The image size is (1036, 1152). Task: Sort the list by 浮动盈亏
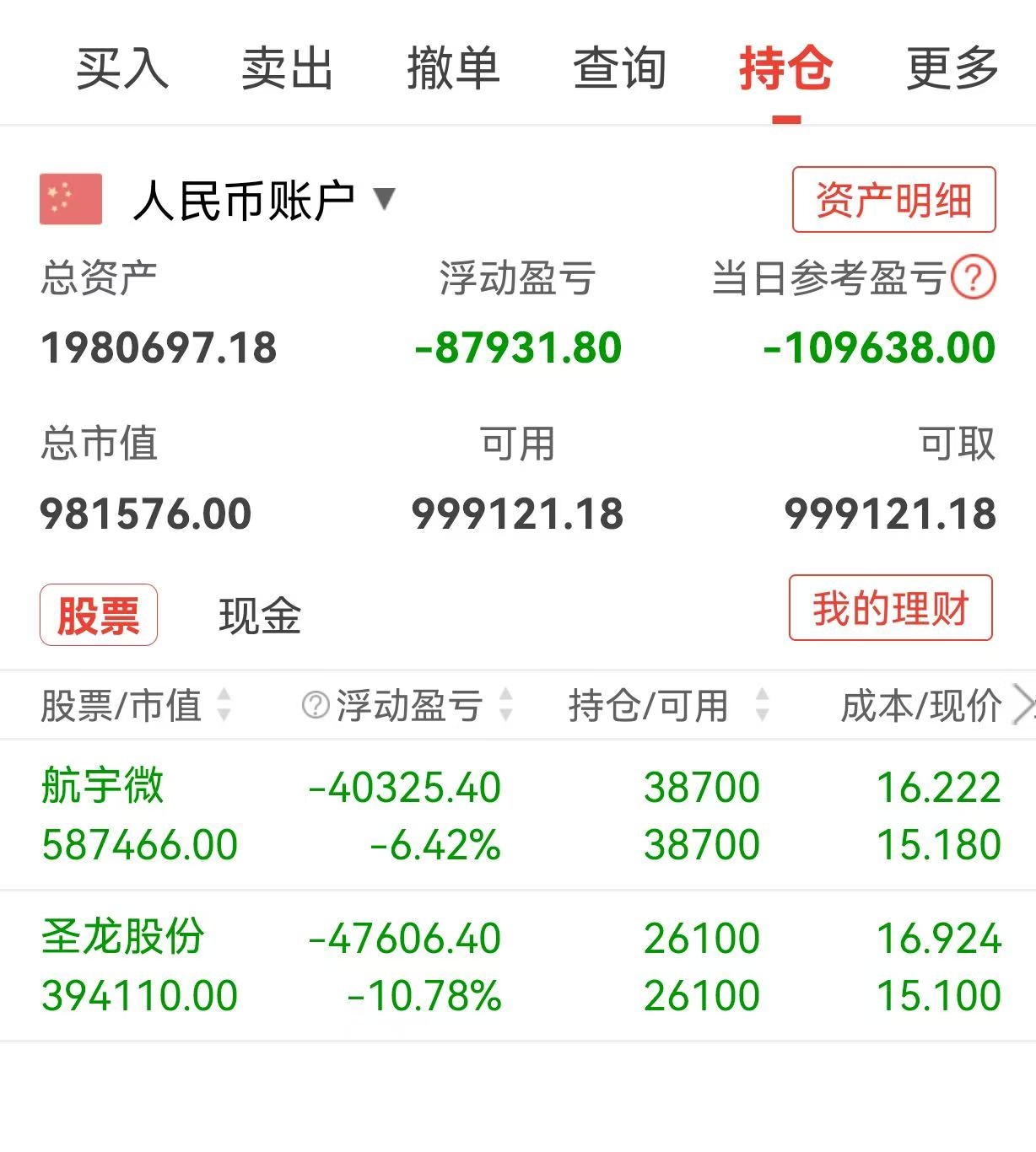click(x=408, y=705)
